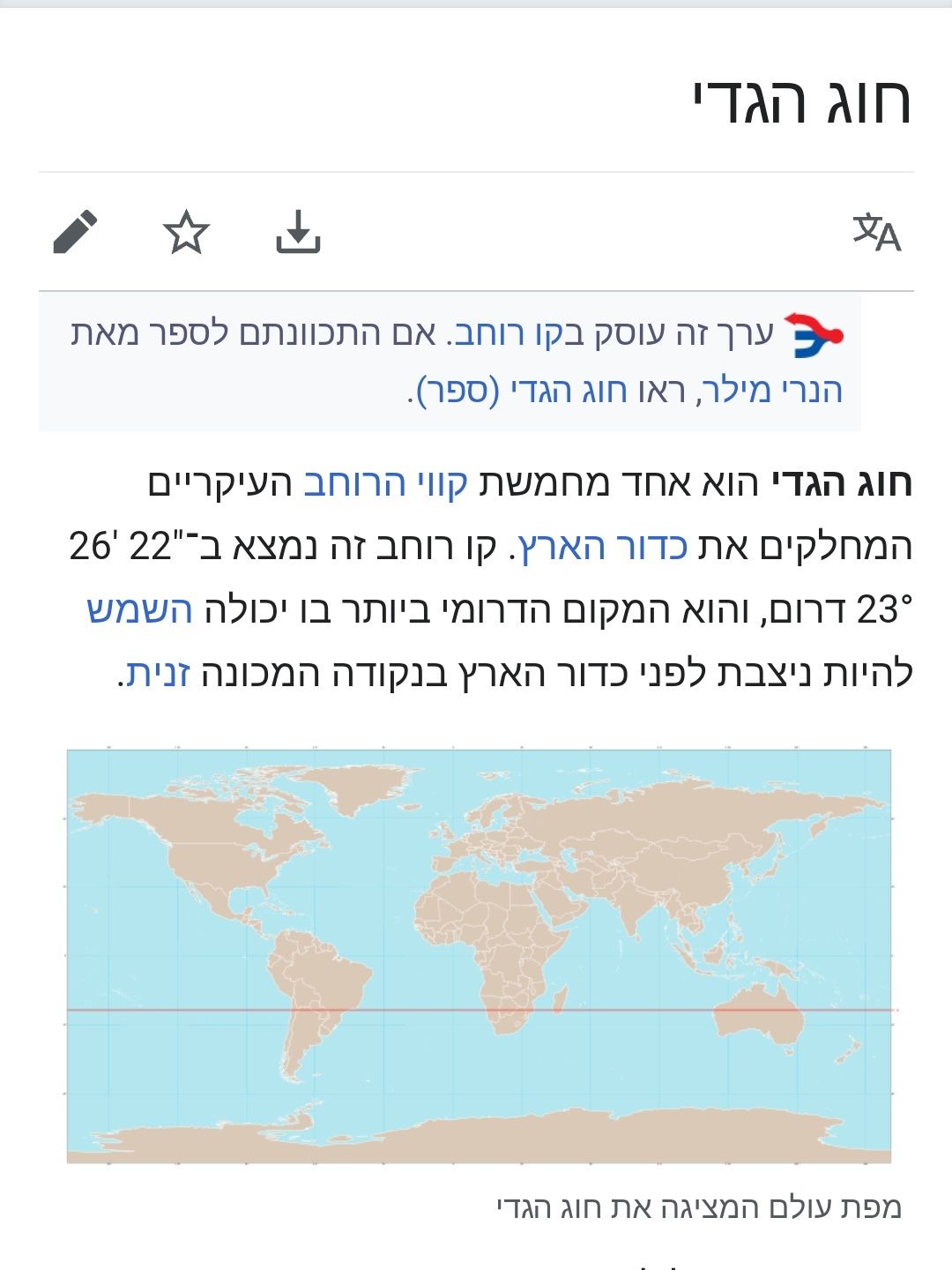This screenshot has height=1270, width=952.
Task: Add the article to the watchlist with the star
Action: click(186, 233)
